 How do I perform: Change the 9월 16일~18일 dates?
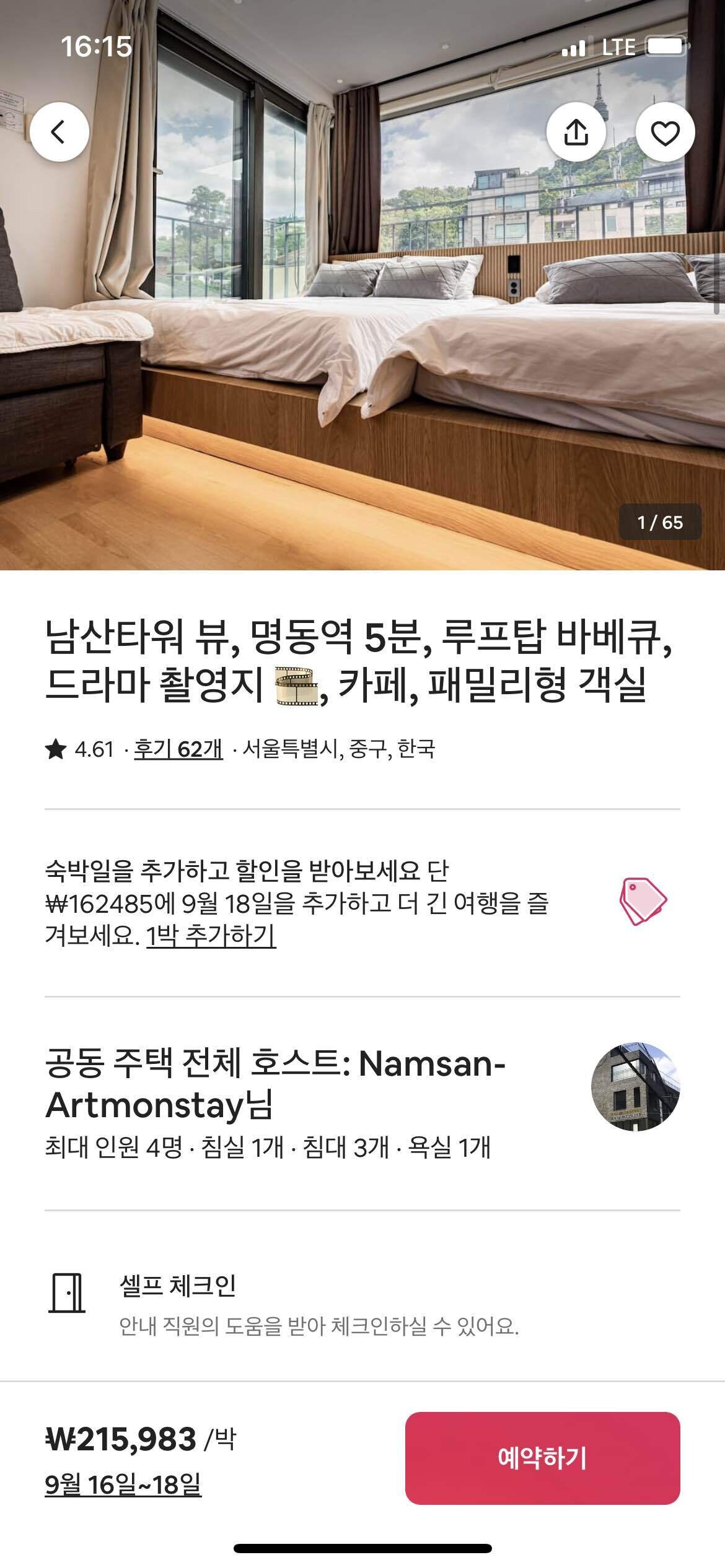123,1484
